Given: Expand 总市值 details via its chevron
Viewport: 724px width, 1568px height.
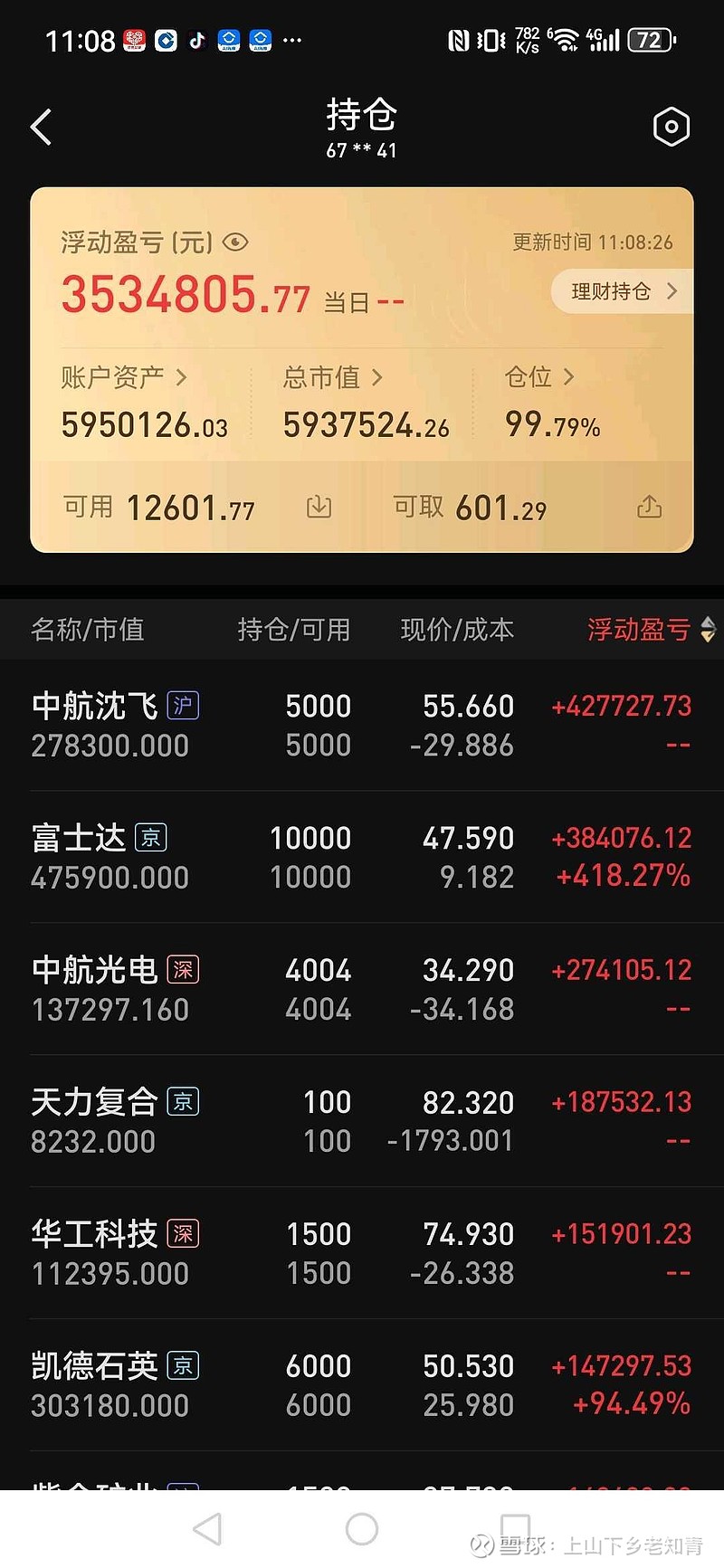Looking at the screenshot, I should tap(379, 378).
